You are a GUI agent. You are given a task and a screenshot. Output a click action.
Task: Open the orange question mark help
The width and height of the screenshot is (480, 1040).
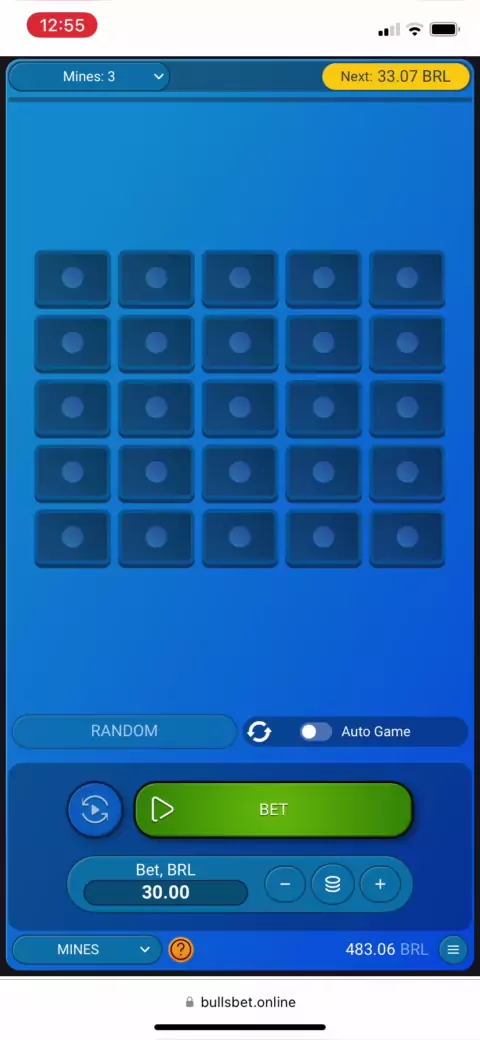click(180, 950)
